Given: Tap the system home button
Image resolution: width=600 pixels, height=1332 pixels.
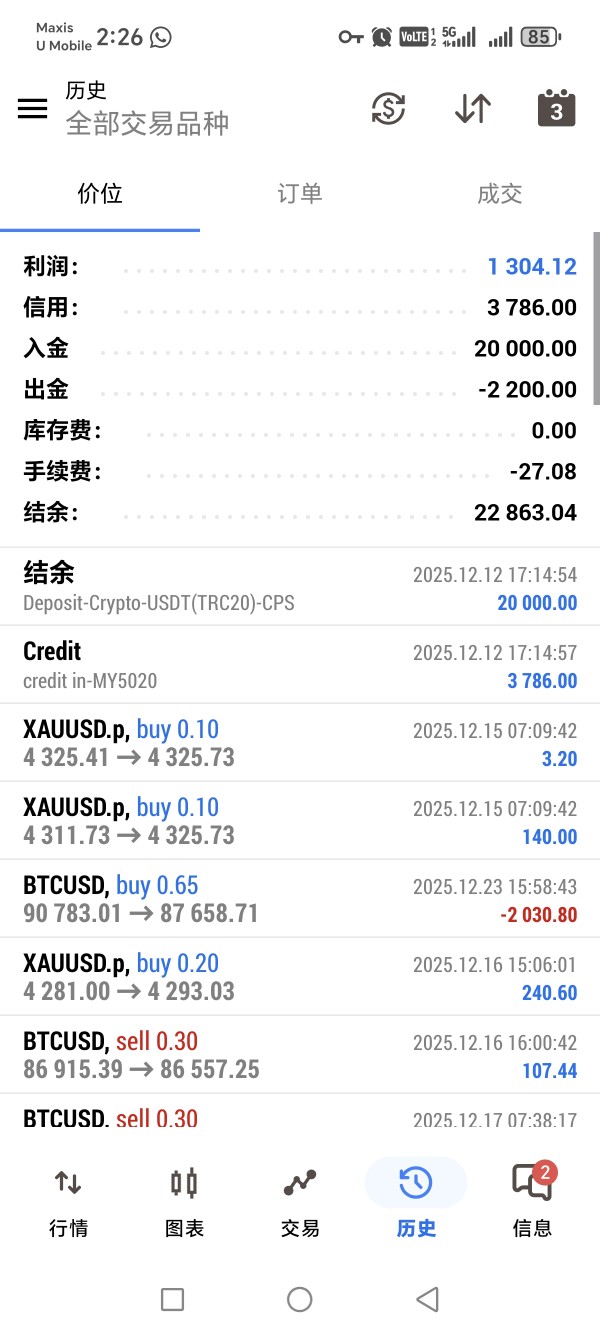Looking at the screenshot, I should pyautogui.click(x=300, y=1299).
